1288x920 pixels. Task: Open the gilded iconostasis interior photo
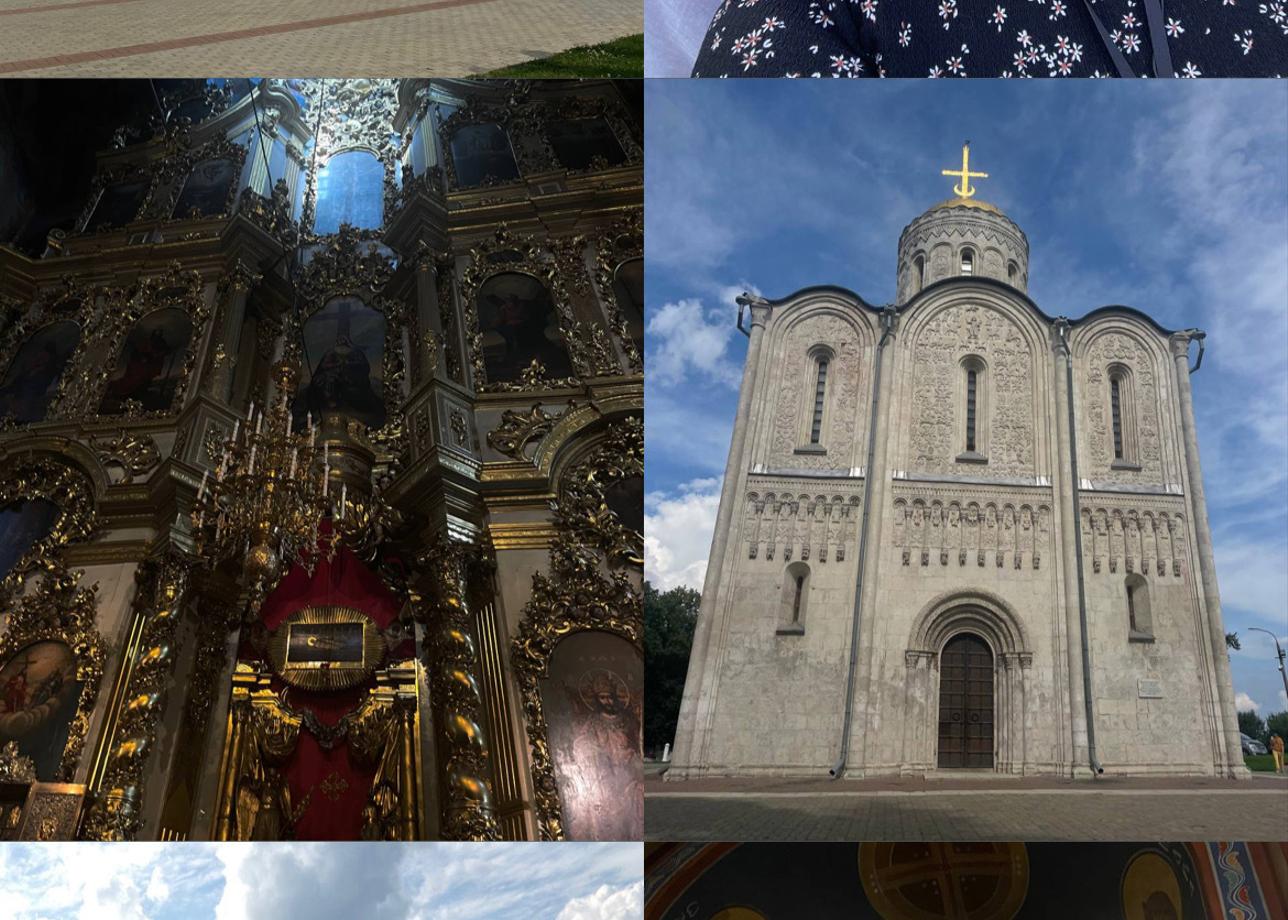[321, 459]
